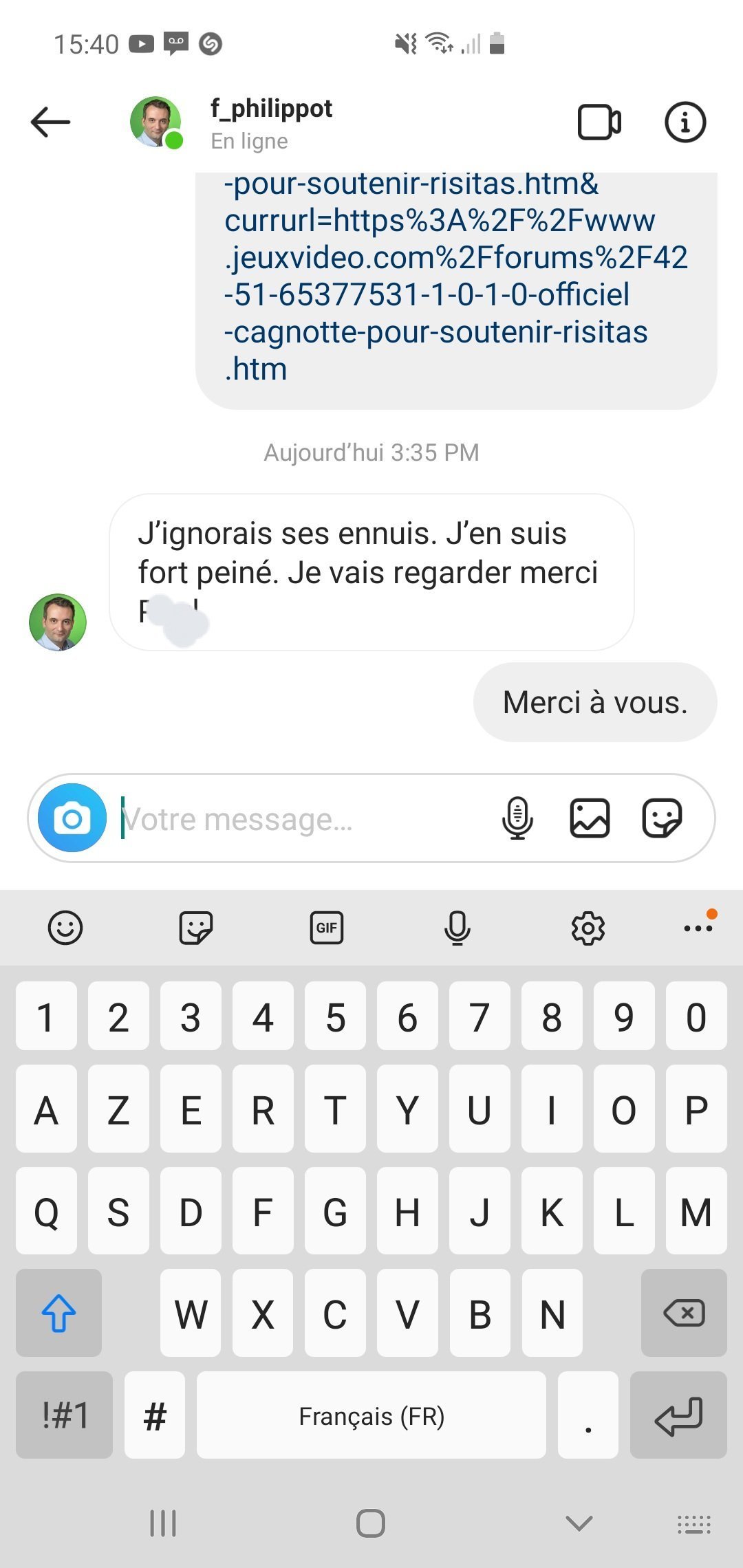Switch keyboard to symbols with !#1 key
The image size is (743, 1568).
coord(65,1415)
